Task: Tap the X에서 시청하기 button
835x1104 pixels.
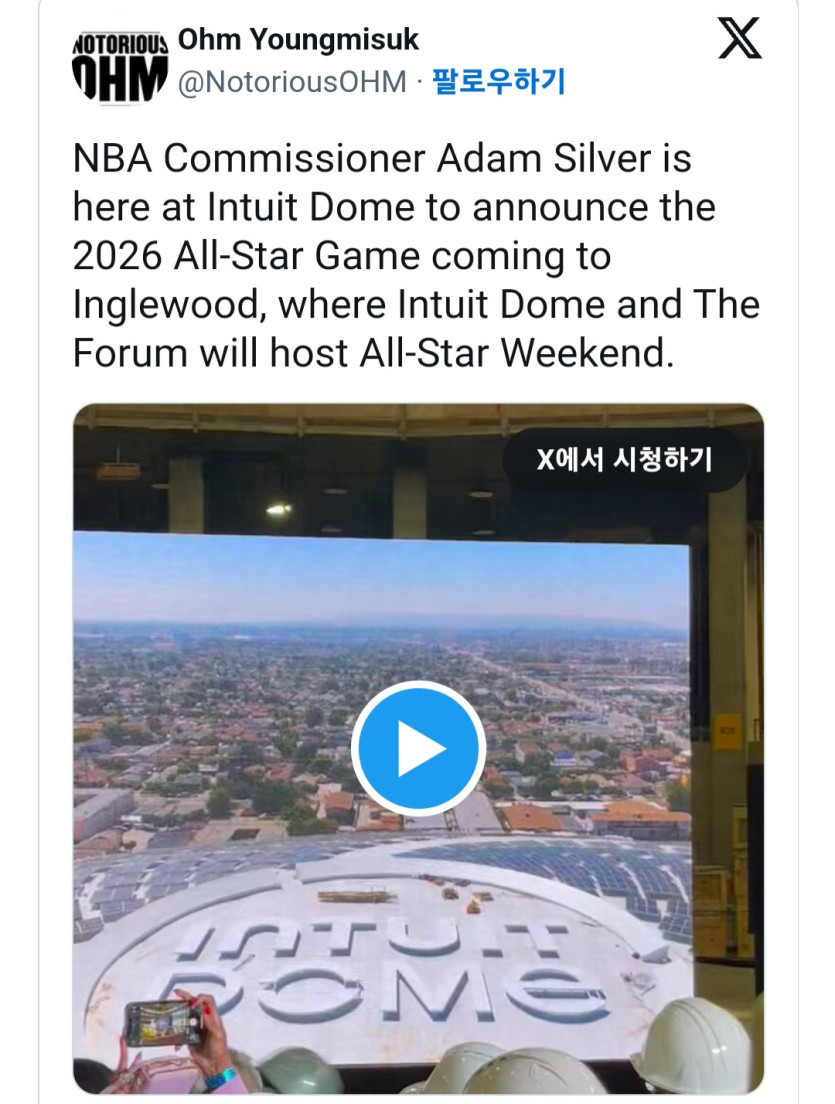Action: [x=624, y=459]
